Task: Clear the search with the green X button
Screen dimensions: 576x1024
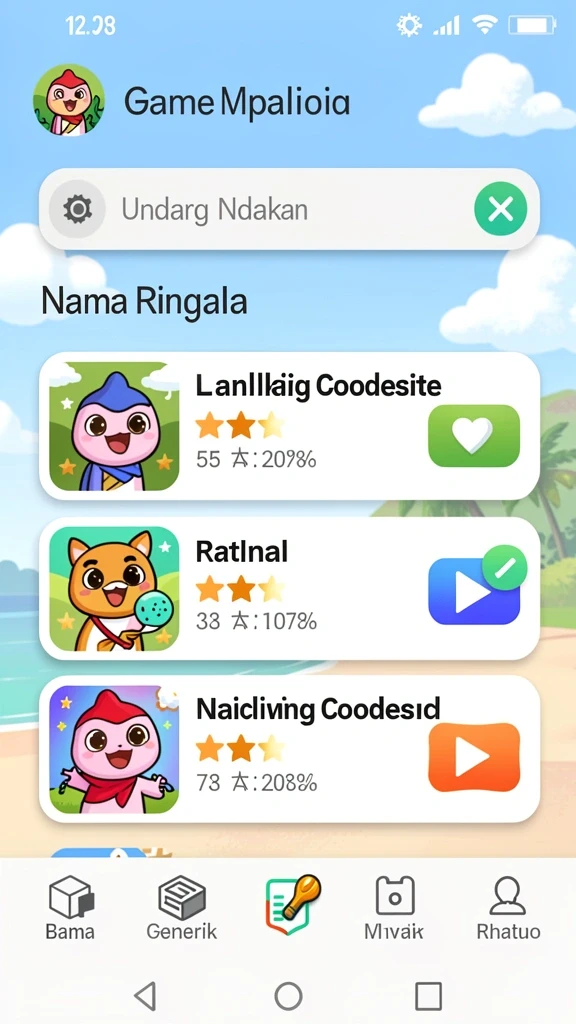Action: 500,210
